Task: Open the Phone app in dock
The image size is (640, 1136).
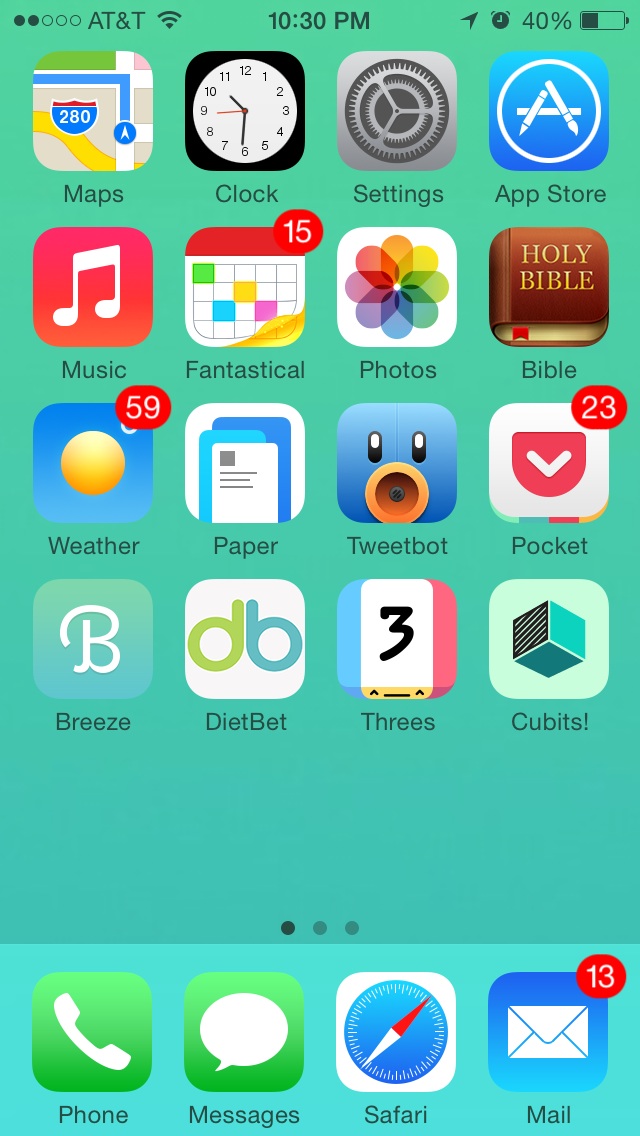Action: point(92,1032)
